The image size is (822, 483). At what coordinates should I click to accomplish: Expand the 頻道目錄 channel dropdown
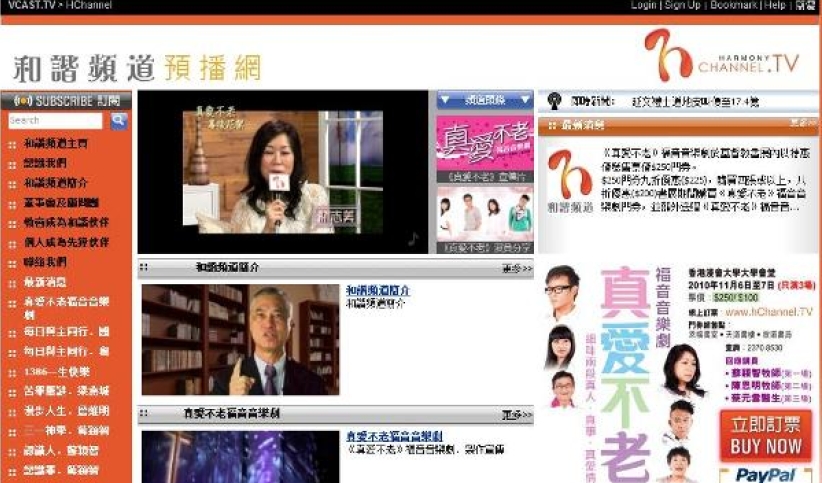(485, 100)
